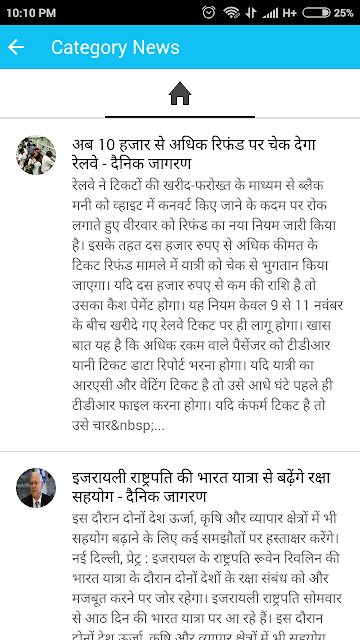
Task: Go back from Category News
Action: click(x=16, y=47)
